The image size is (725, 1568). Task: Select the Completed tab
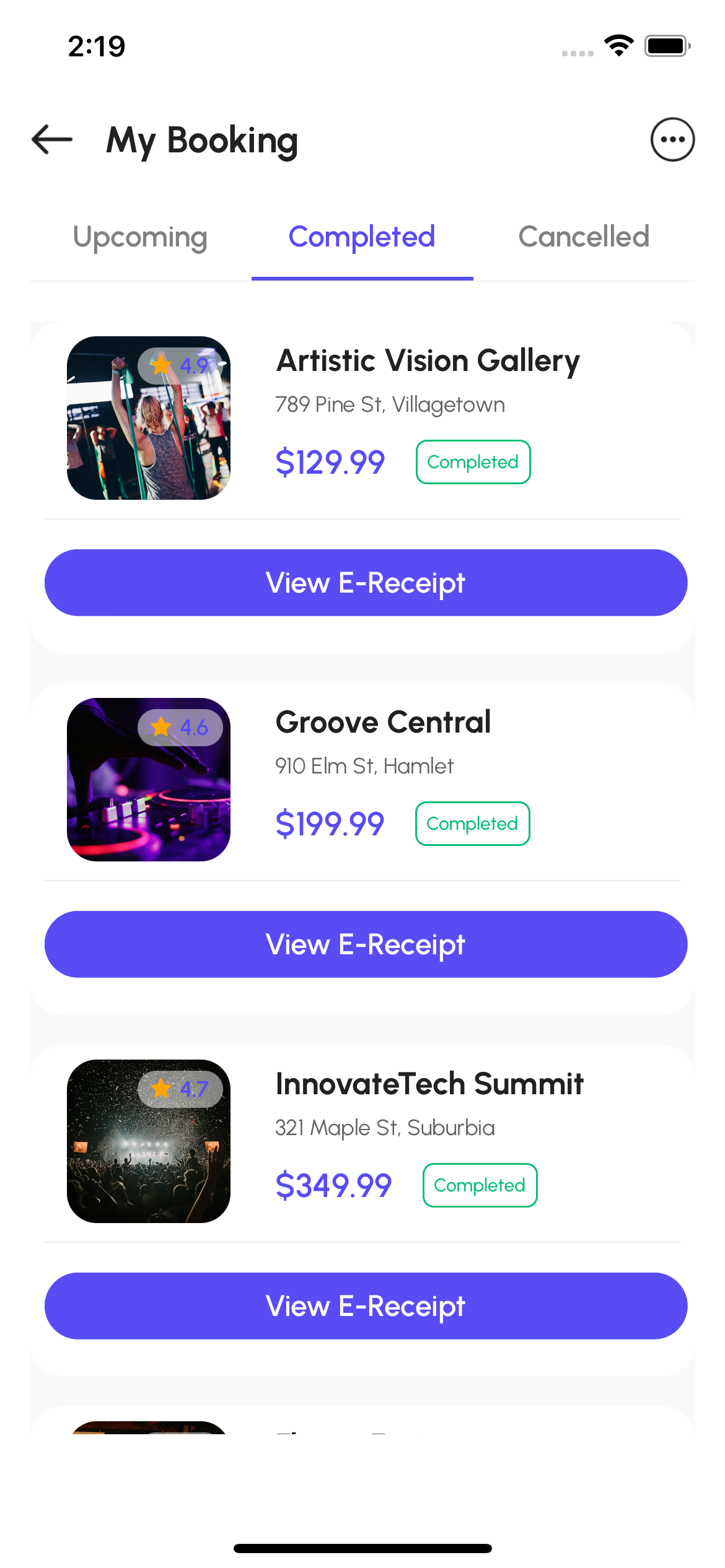click(362, 237)
